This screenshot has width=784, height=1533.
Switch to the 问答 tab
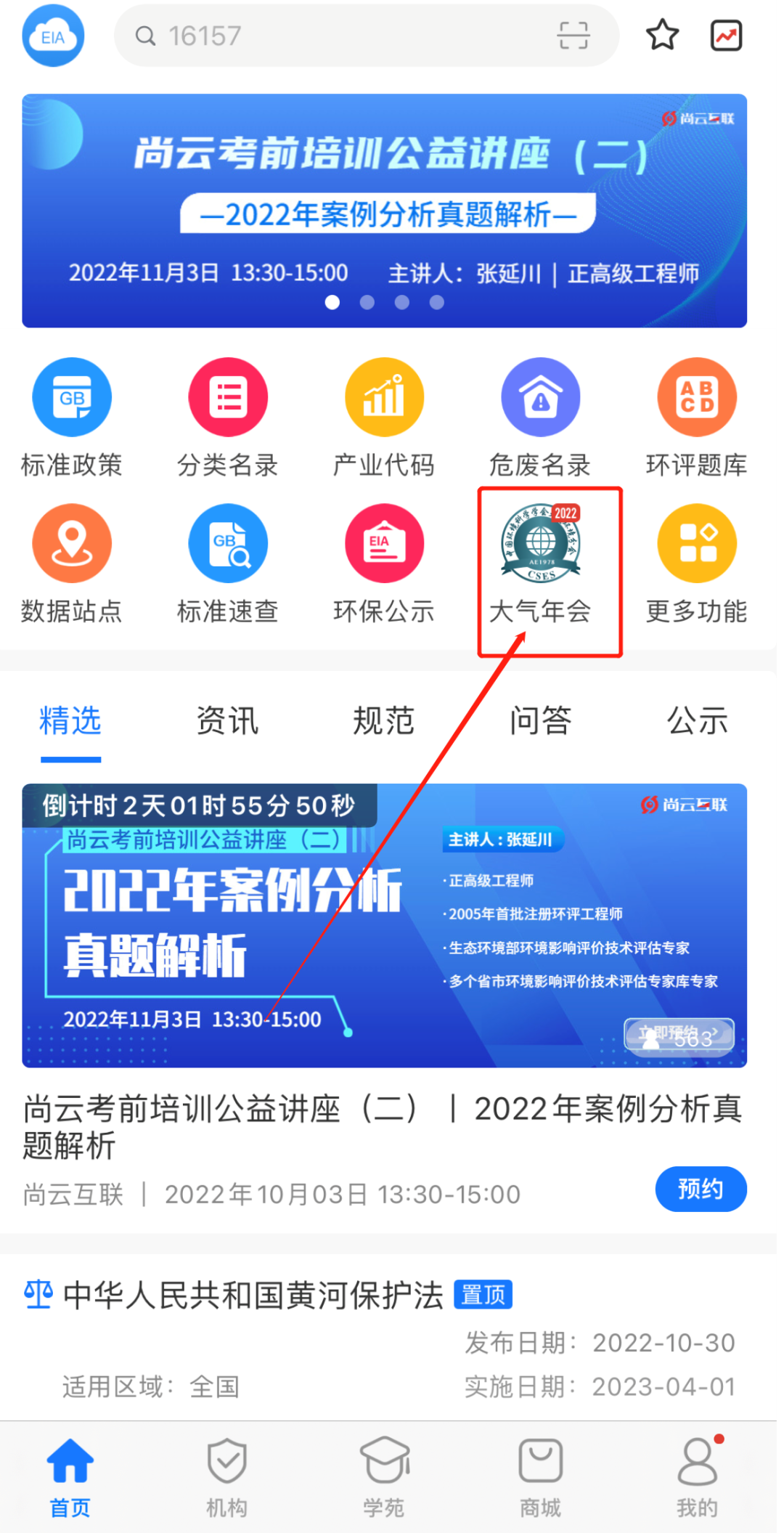pos(540,720)
